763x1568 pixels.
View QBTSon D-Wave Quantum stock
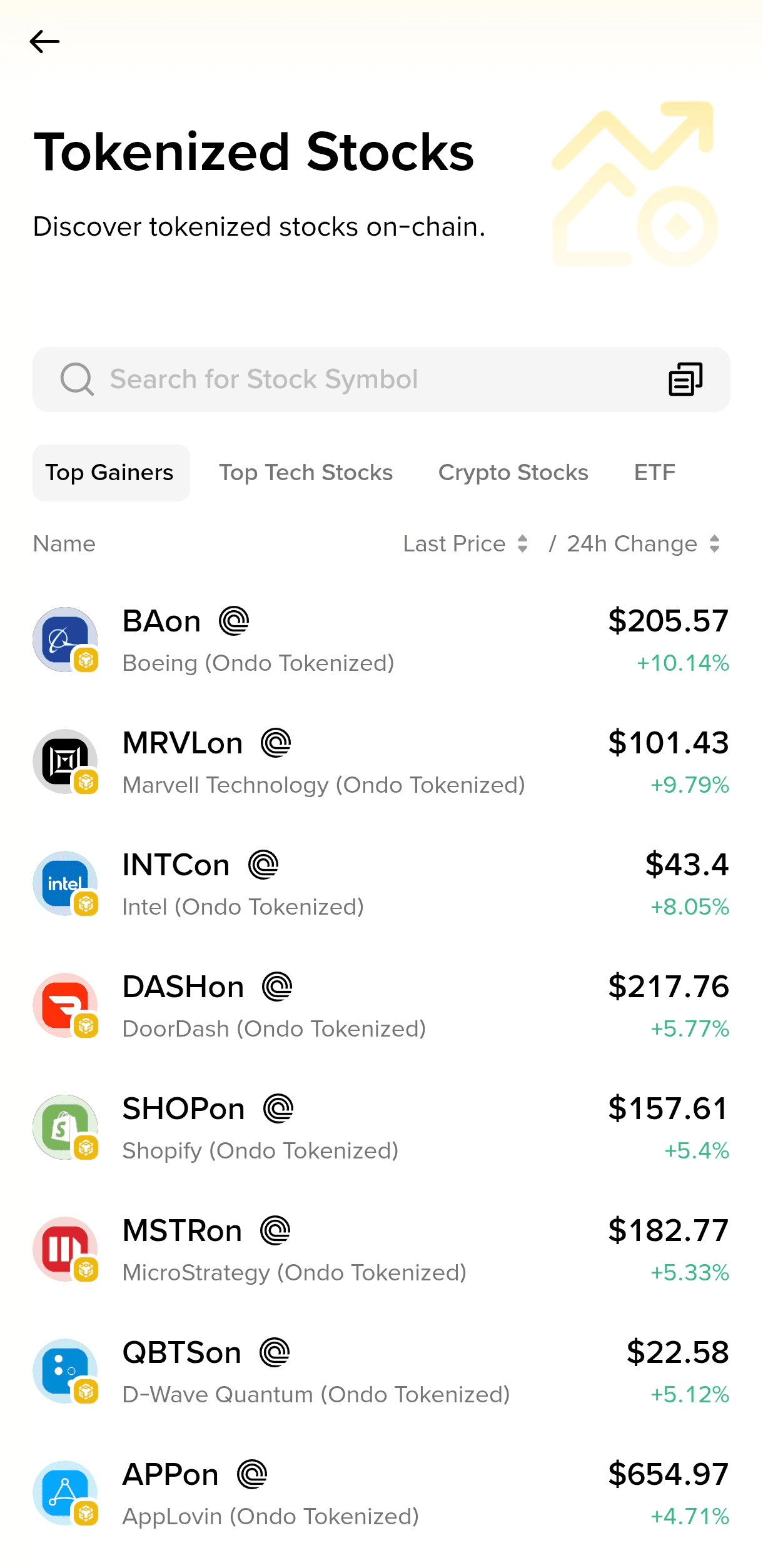point(381,1371)
